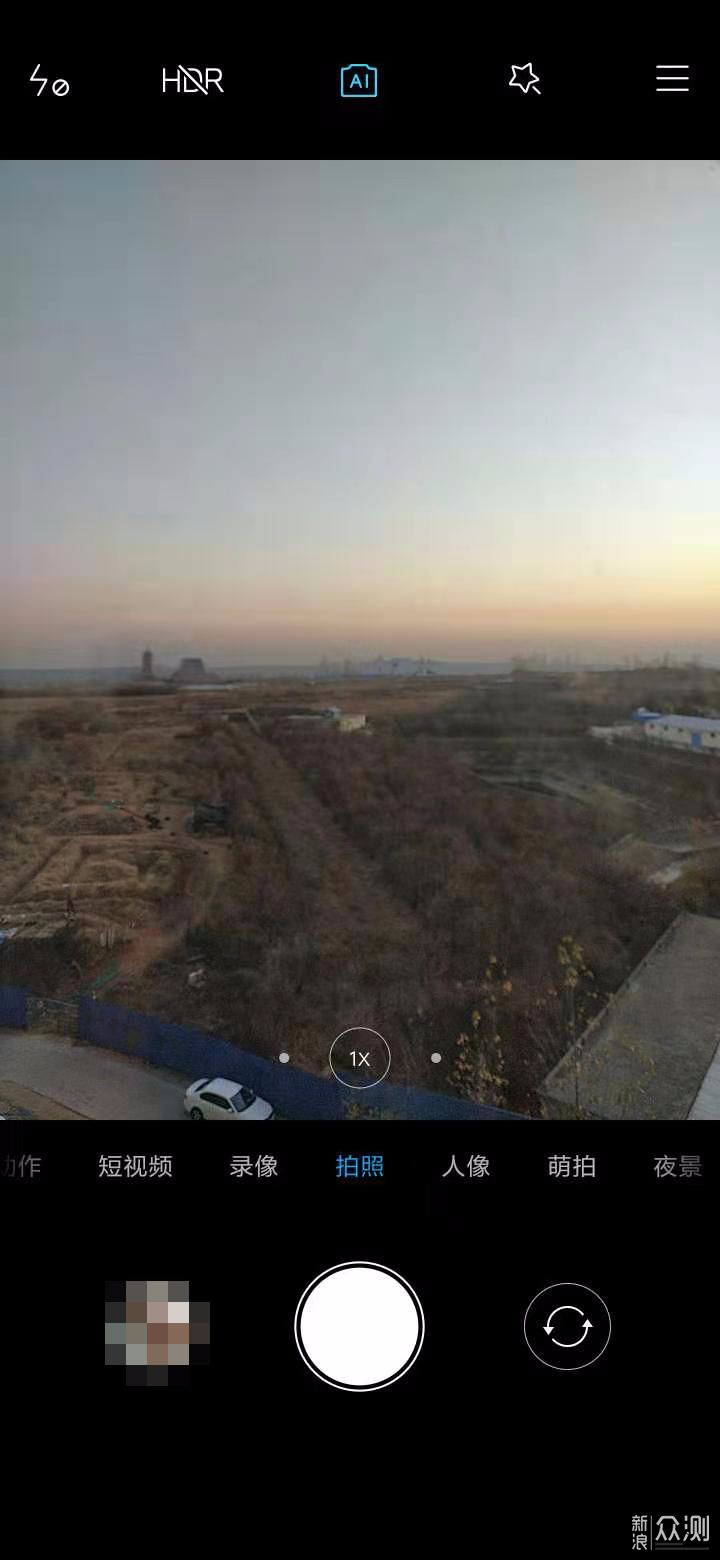Switch to 萌拍 mode

(572, 1166)
